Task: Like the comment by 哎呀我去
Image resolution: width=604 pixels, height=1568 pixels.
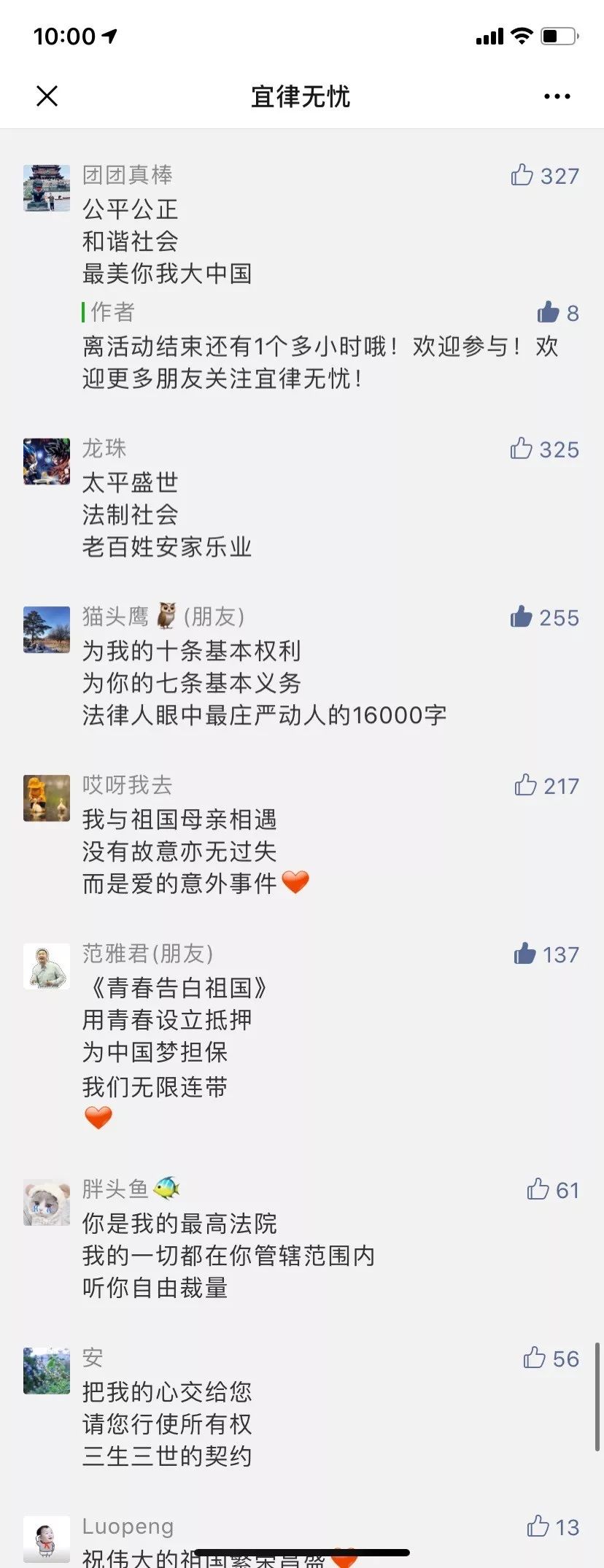Action: pos(525,785)
